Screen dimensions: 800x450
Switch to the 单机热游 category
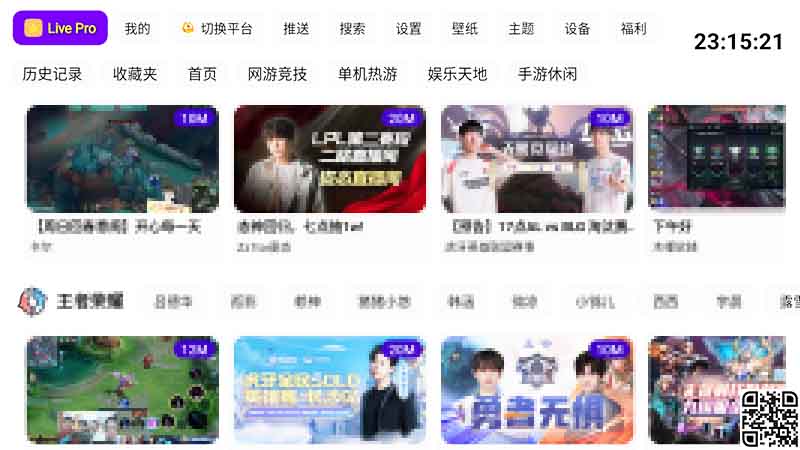[x=367, y=74]
